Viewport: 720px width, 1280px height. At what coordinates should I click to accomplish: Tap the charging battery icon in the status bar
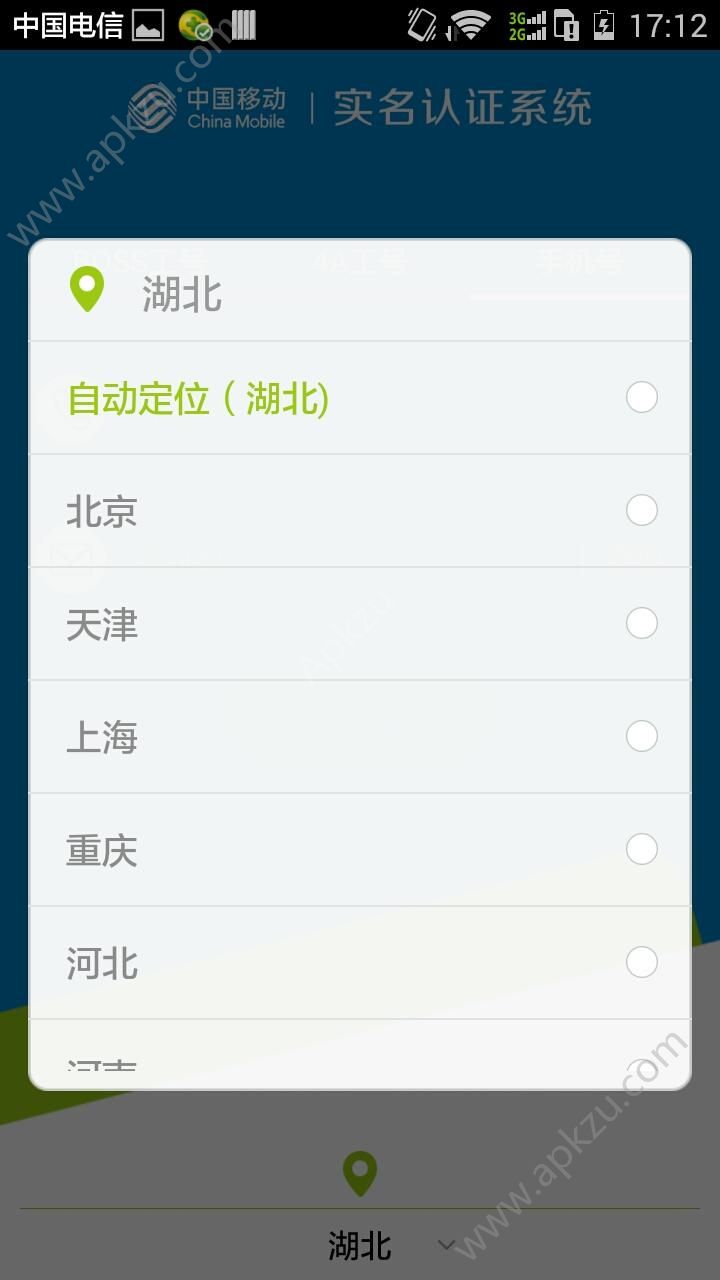click(606, 22)
